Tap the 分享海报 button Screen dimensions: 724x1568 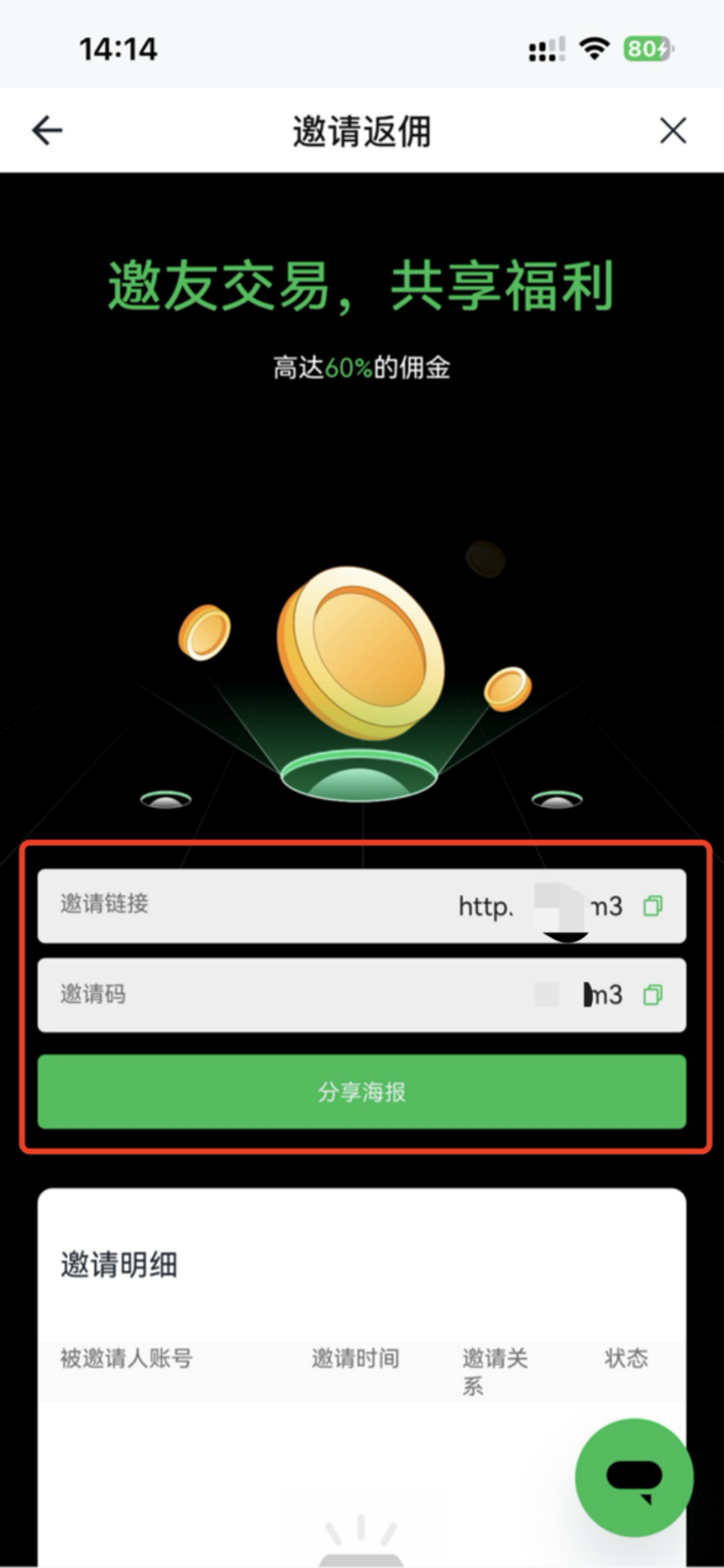(361, 1092)
